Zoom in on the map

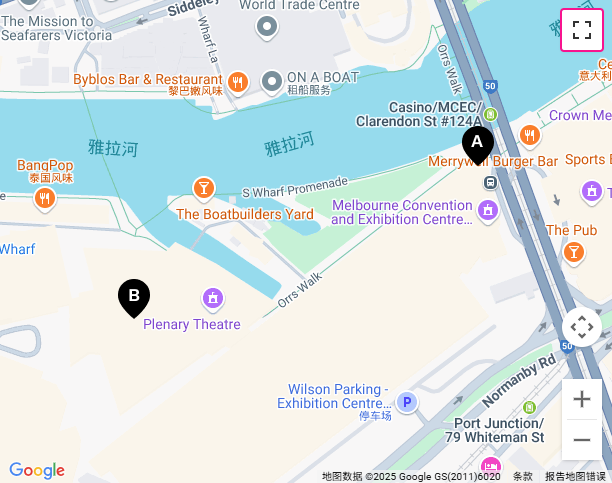(x=582, y=399)
